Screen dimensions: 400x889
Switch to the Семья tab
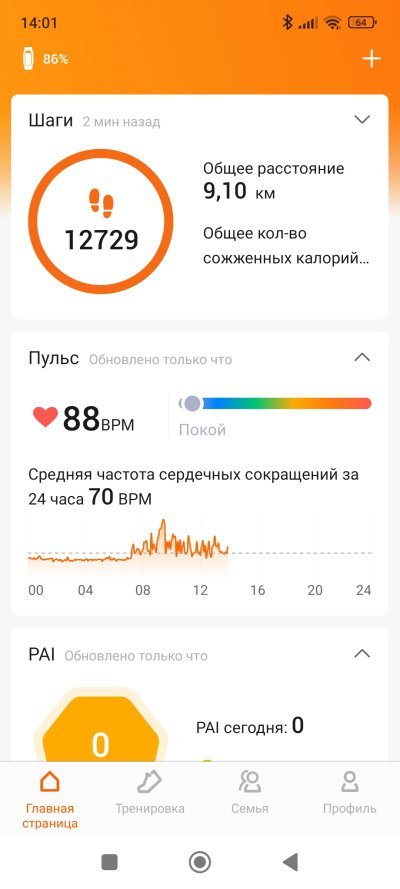[x=250, y=793]
